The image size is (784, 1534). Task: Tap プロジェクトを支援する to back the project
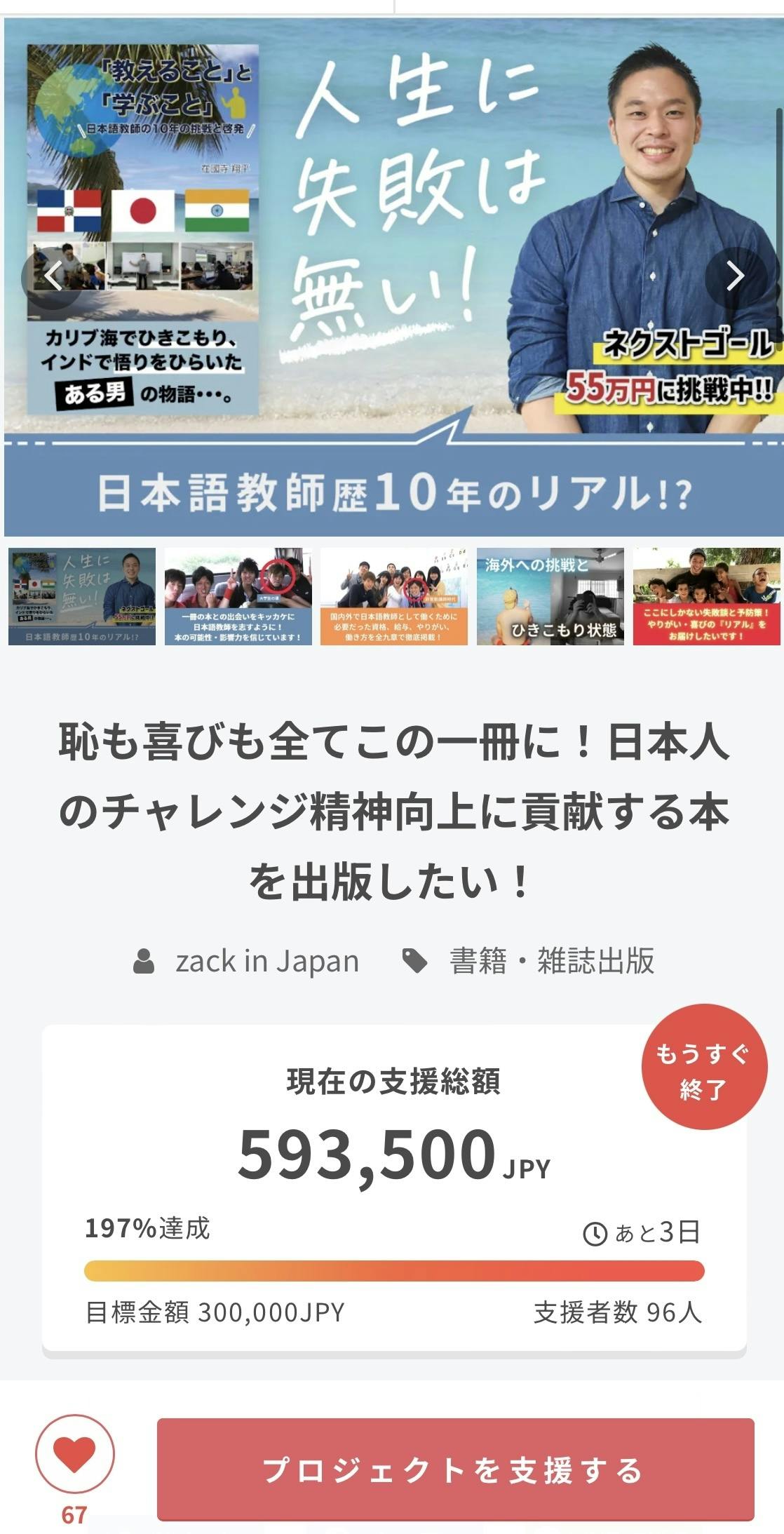pos(455,1469)
